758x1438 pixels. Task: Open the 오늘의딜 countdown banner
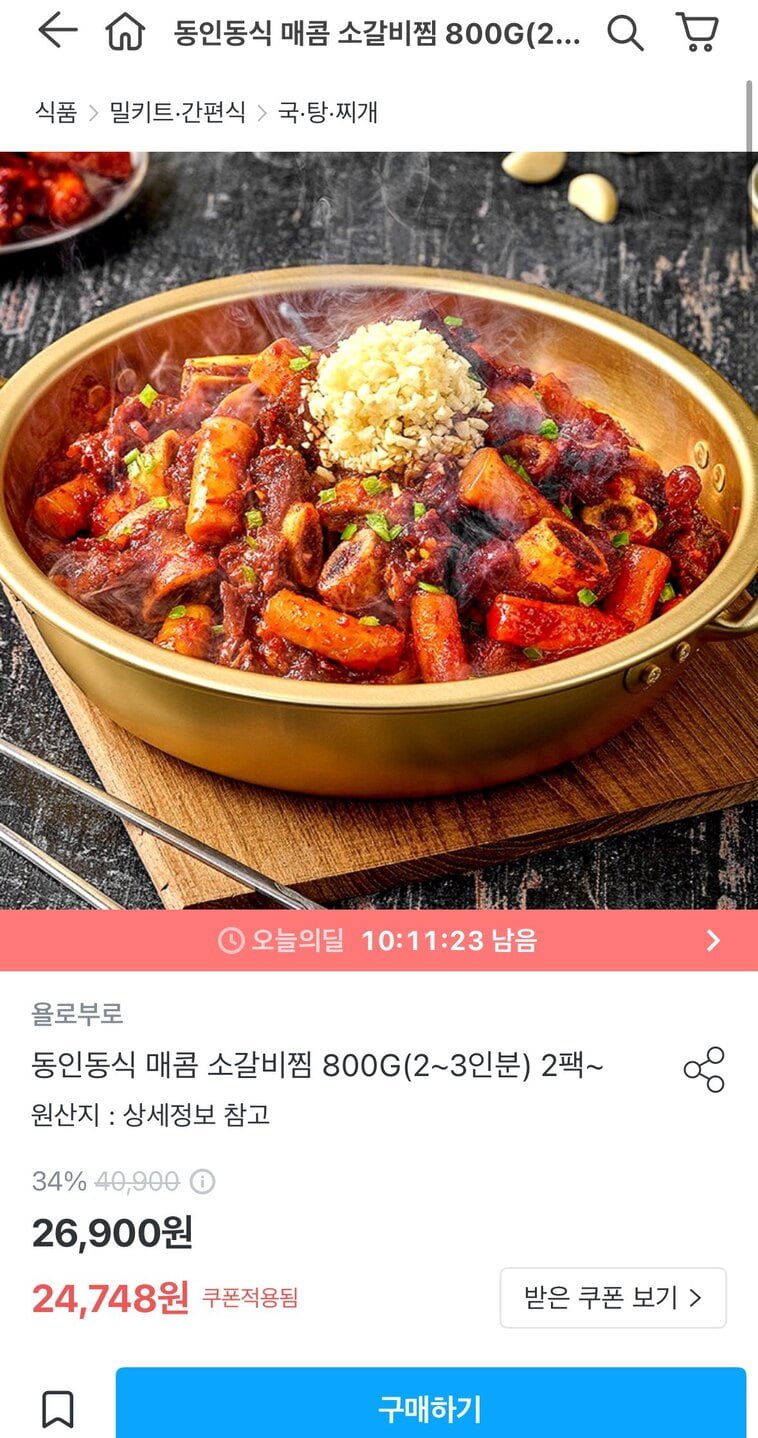(x=379, y=940)
